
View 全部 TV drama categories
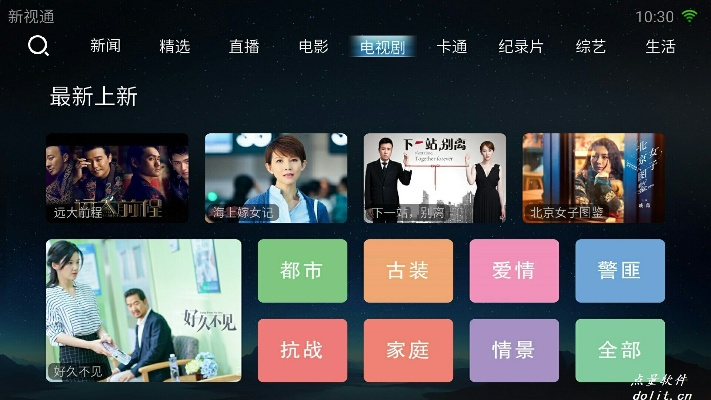620,351
